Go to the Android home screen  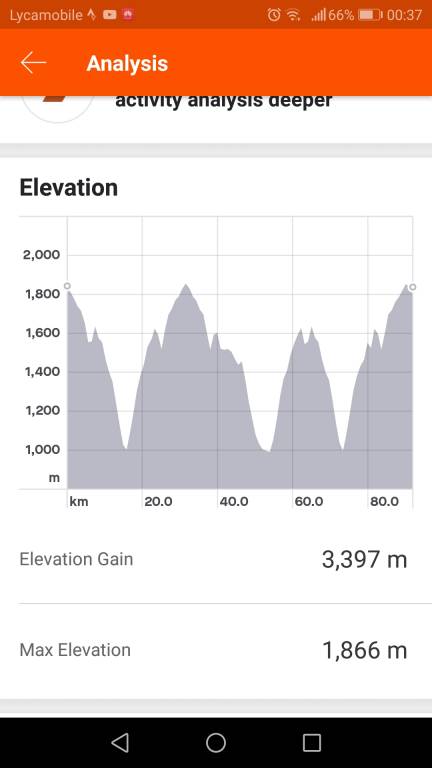tap(216, 743)
